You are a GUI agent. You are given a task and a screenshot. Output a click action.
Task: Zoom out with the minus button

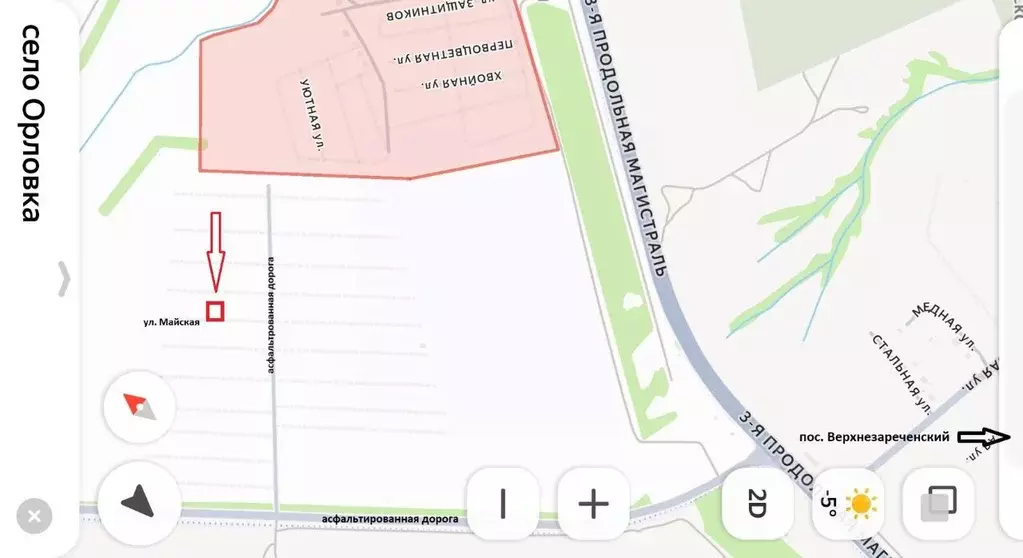(x=503, y=504)
